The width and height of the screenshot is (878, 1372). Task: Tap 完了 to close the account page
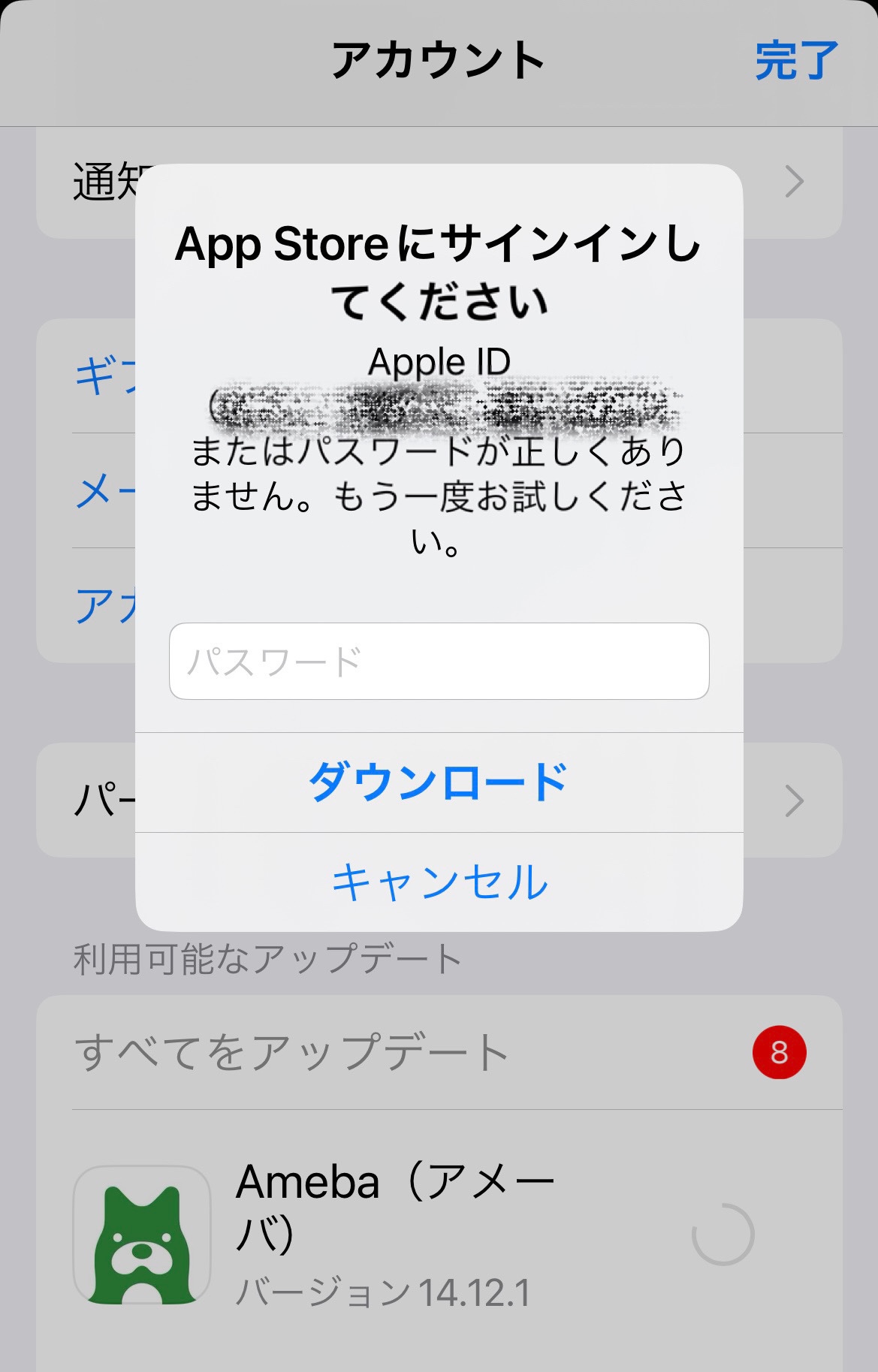point(795,60)
